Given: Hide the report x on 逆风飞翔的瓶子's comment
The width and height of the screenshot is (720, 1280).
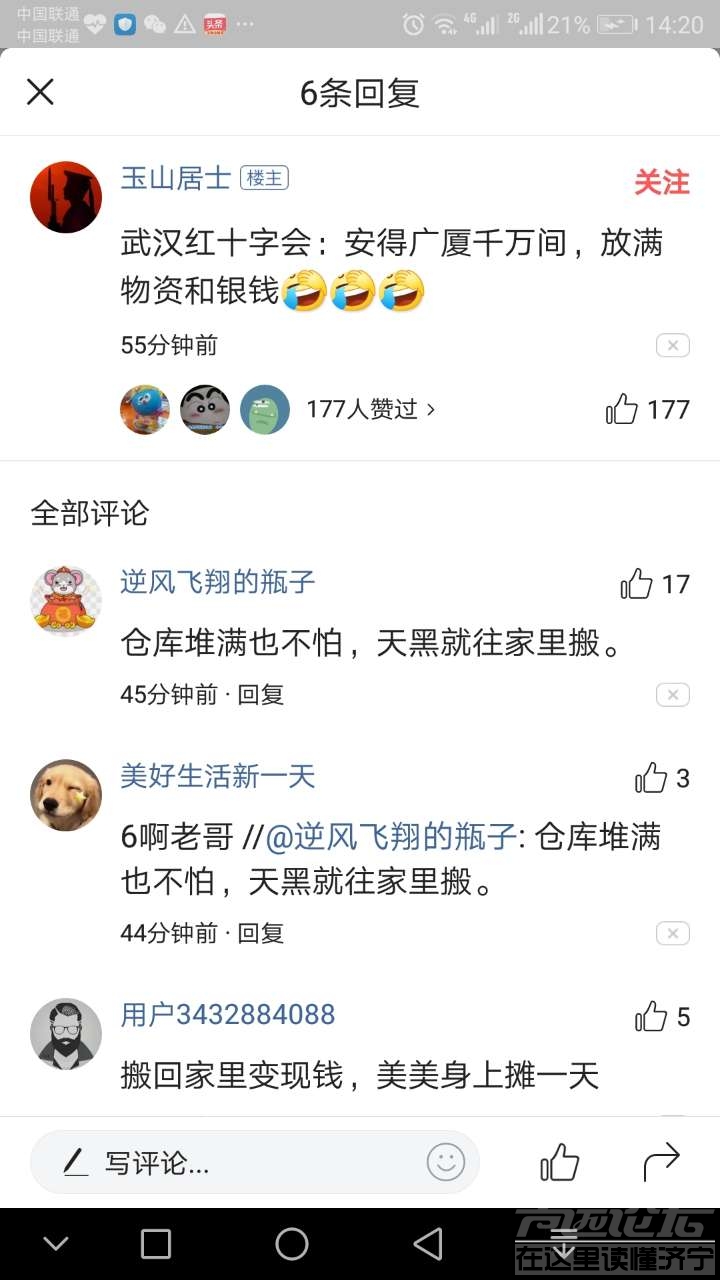Looking at the screenshot, I should coord(673,694).
